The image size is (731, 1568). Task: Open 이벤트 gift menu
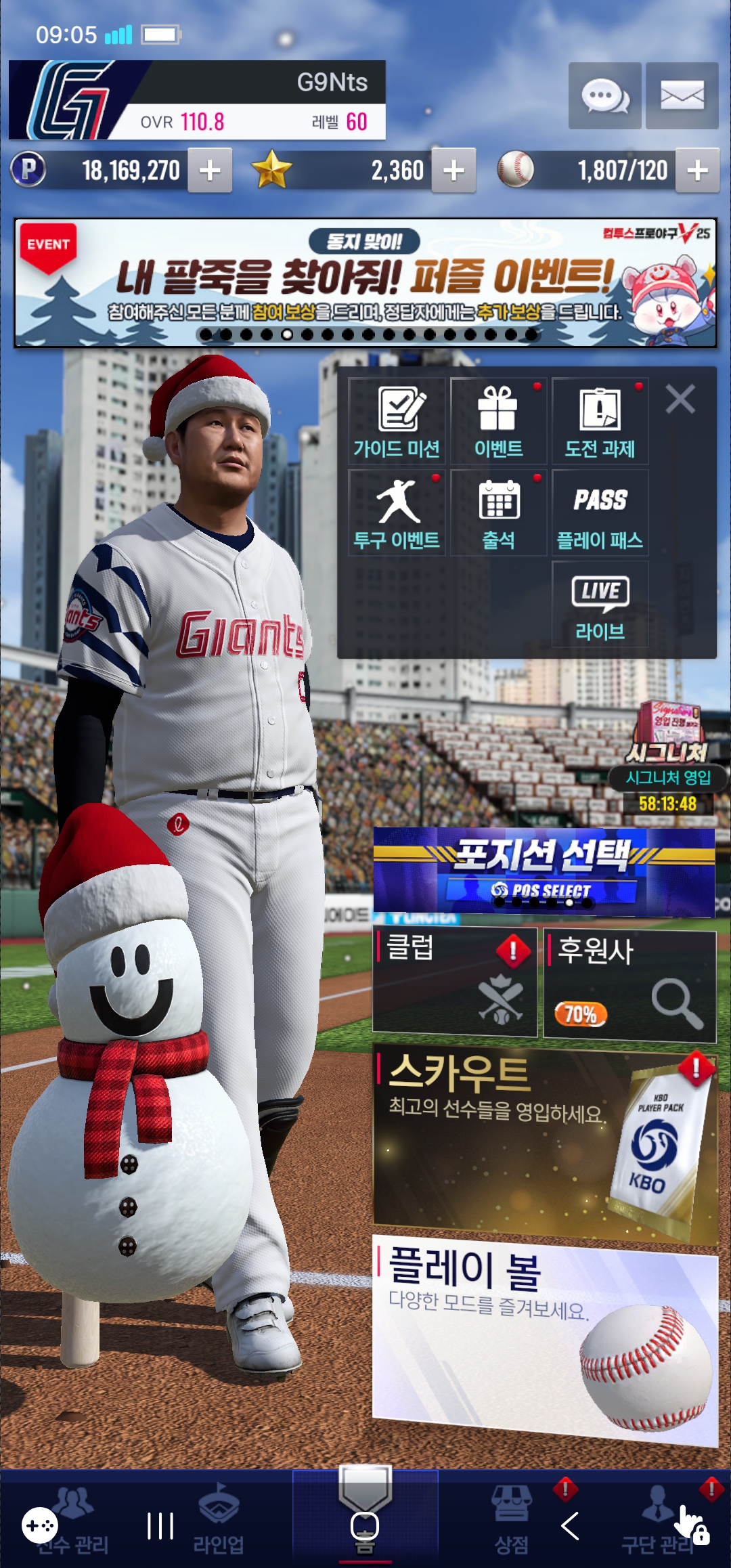498,421
